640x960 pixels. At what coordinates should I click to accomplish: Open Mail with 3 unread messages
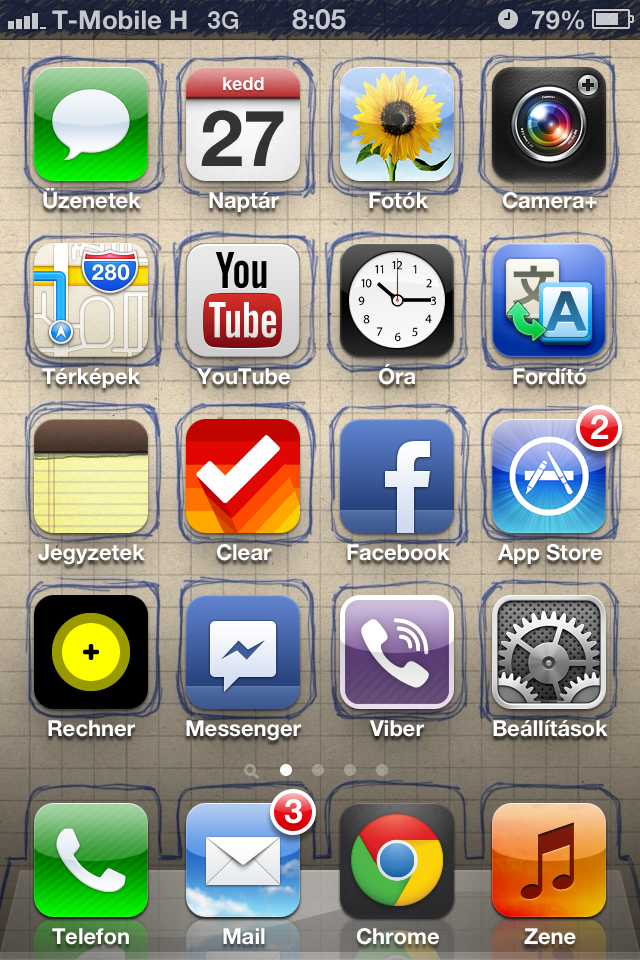pos(243,860)
